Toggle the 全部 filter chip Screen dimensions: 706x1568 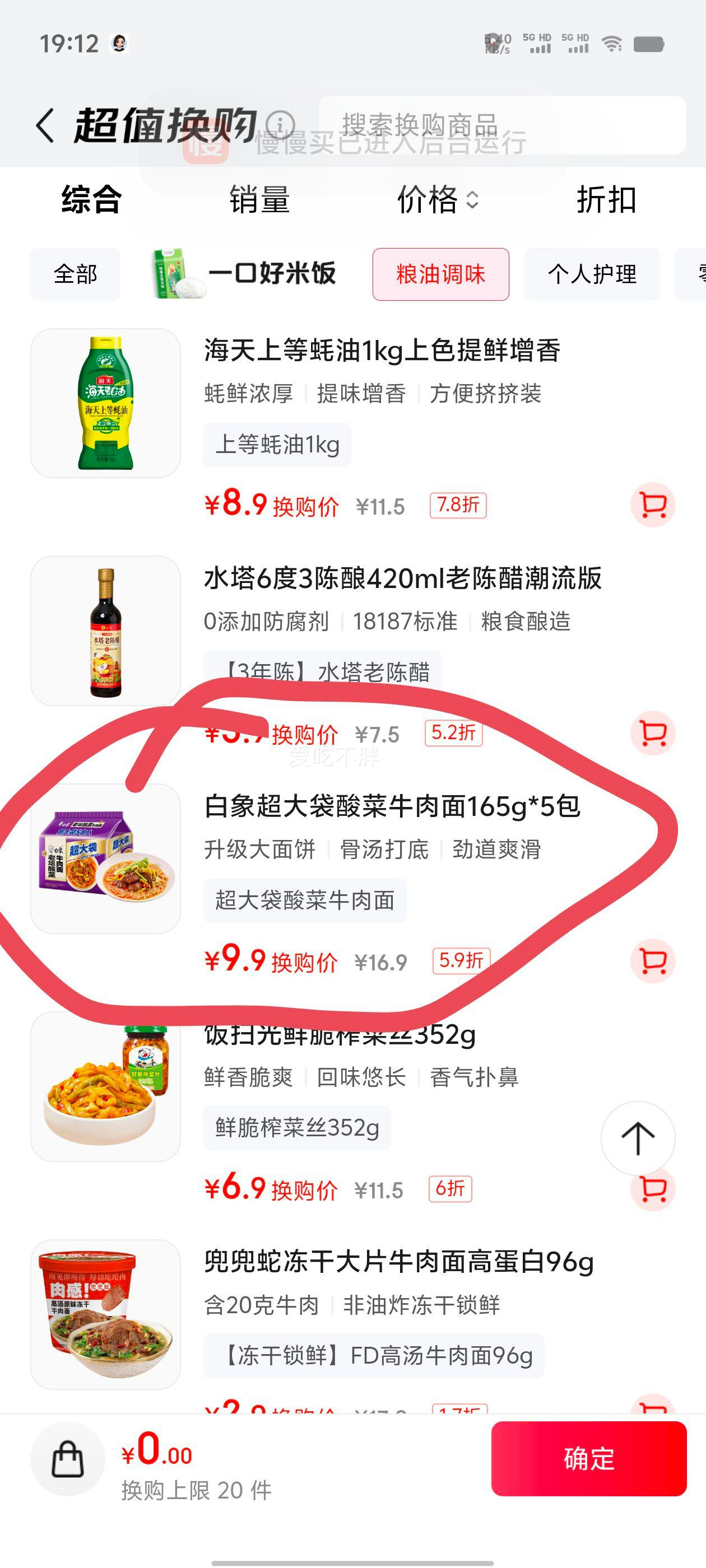[75, 274]
